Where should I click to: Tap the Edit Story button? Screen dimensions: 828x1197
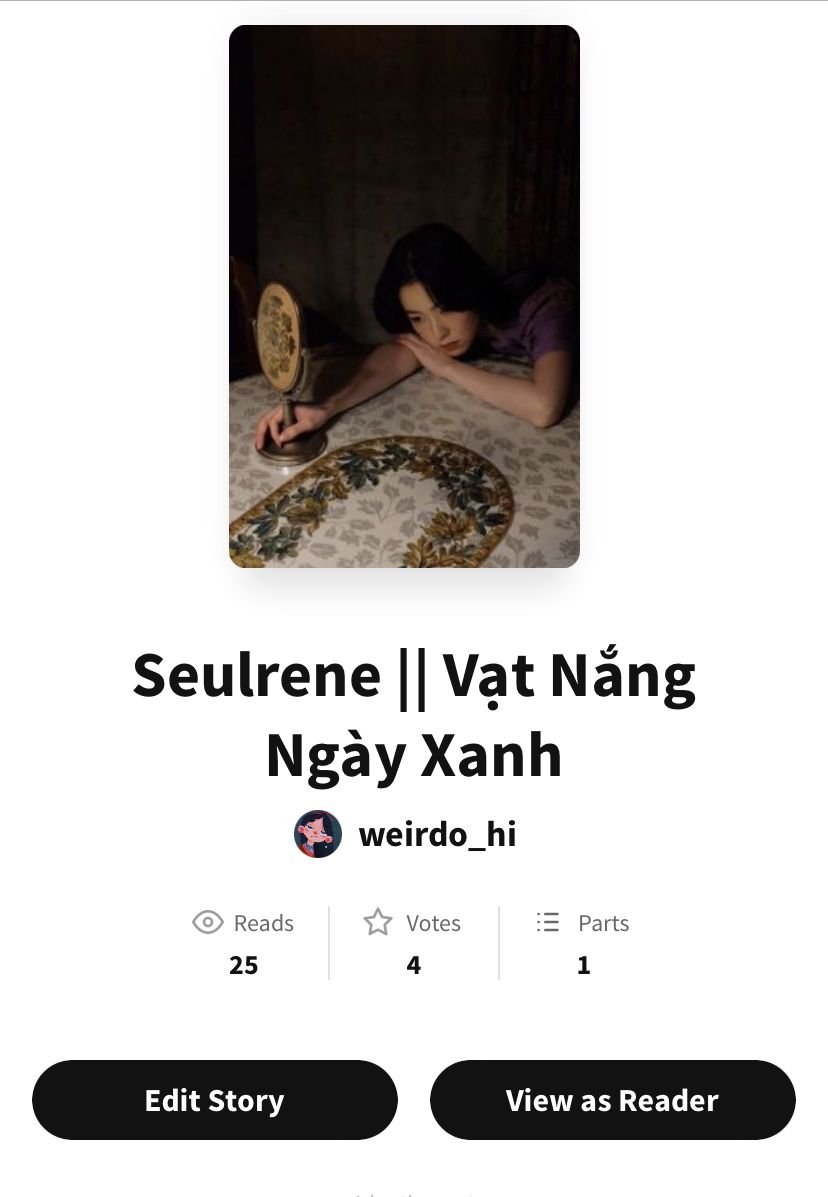214,1100
